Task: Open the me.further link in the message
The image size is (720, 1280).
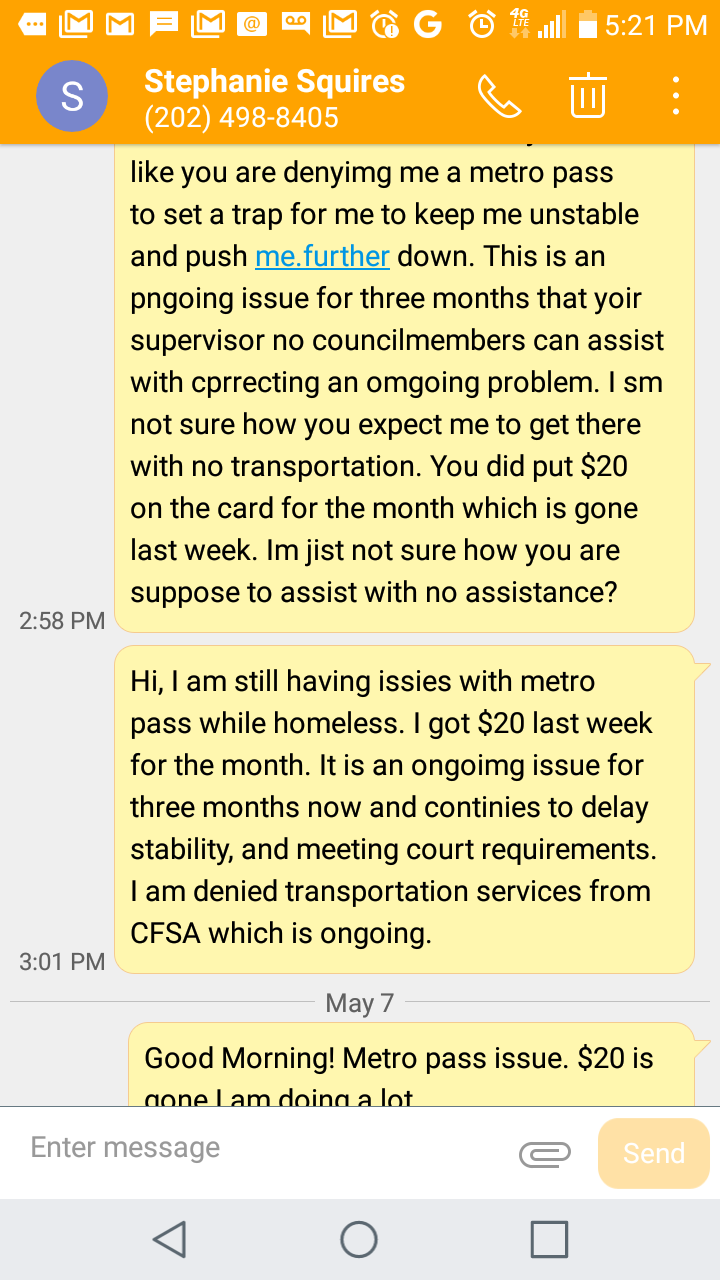Action: coord(322,256)
